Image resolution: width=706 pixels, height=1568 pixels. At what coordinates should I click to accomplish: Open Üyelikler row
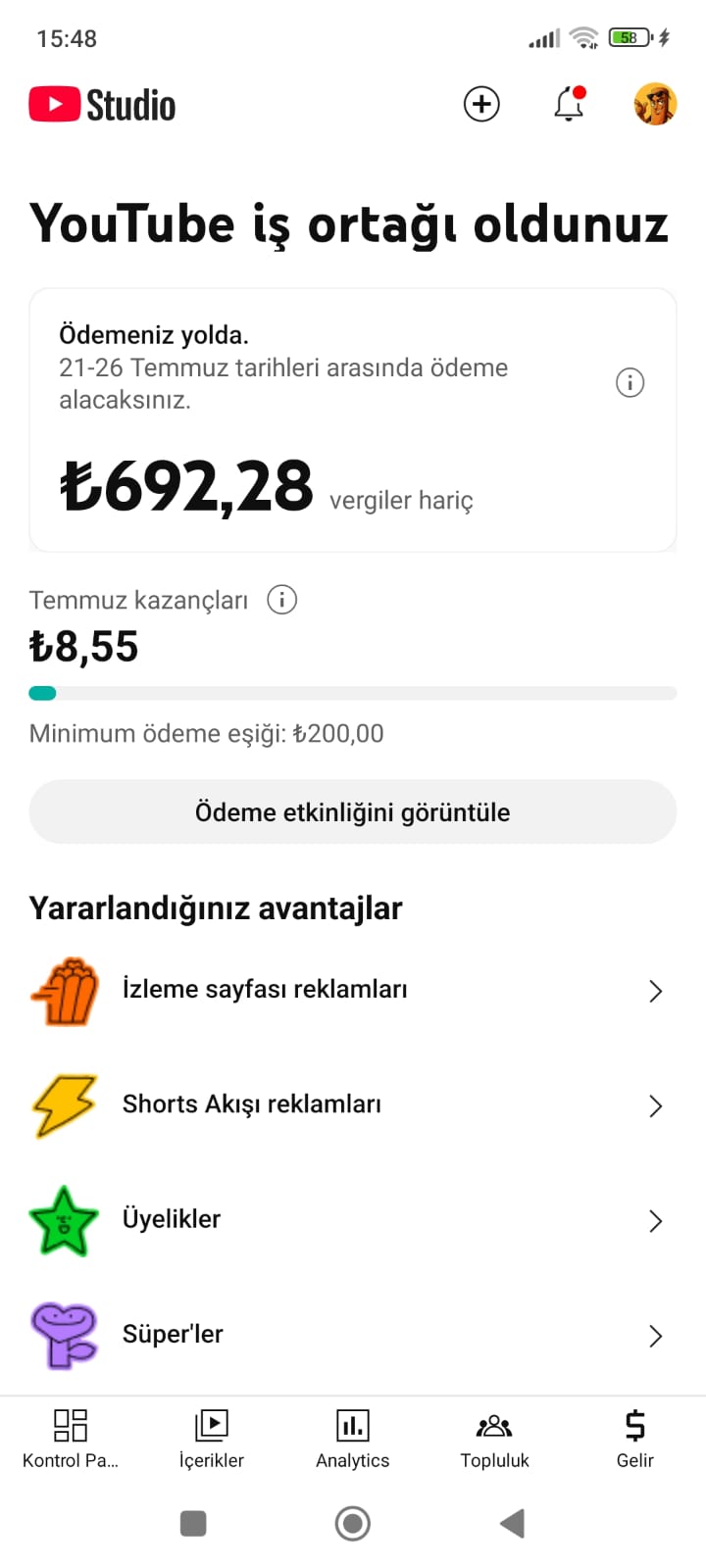click(x=353, y=1219)
